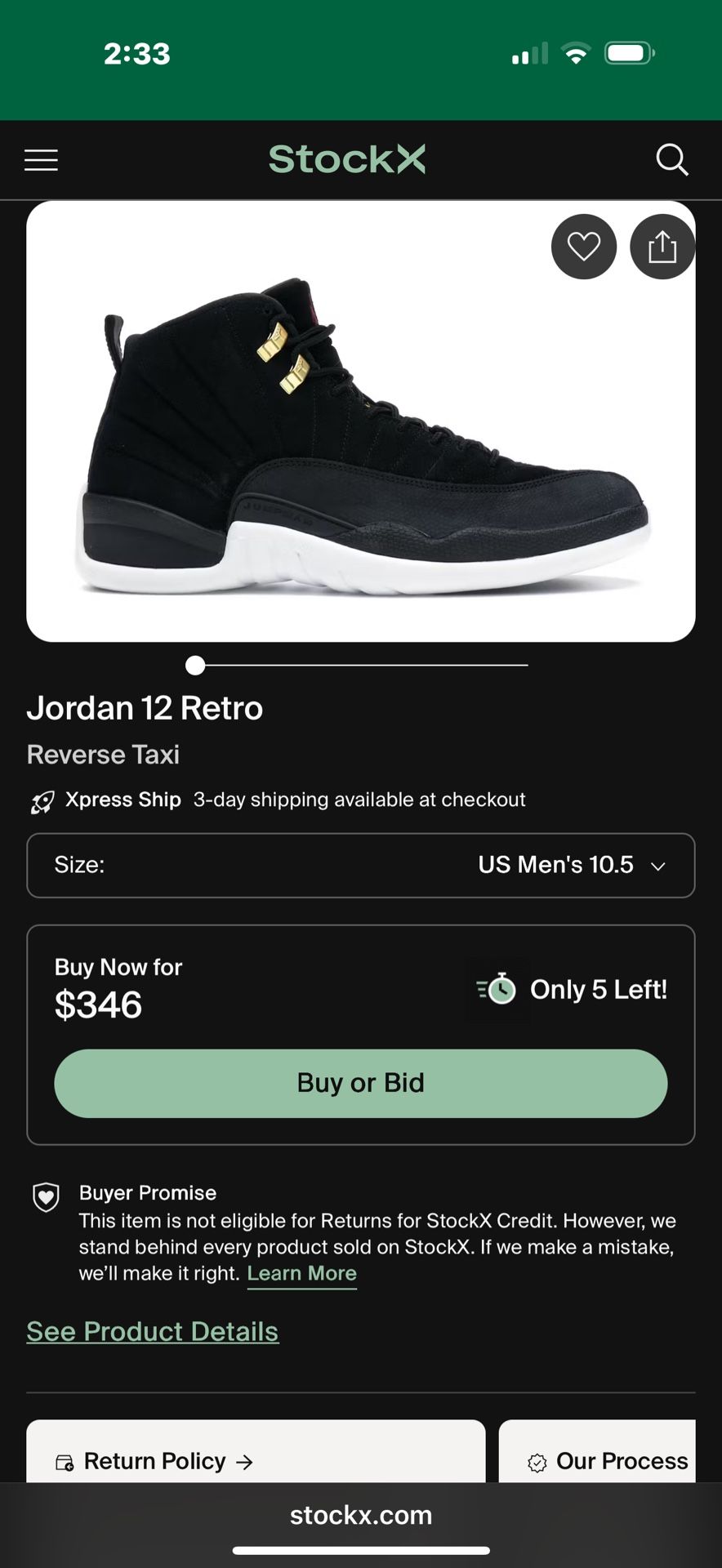
Task: Favorite the sneaker with the heart icon
Action: click(x=583, y=247)
